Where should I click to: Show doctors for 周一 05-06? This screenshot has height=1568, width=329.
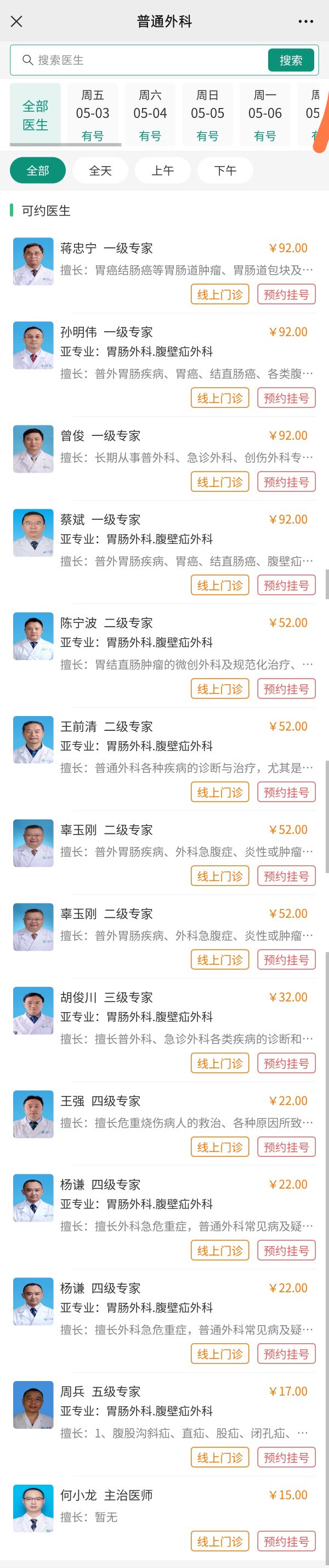pyautogui.click(x=264, y=115)
